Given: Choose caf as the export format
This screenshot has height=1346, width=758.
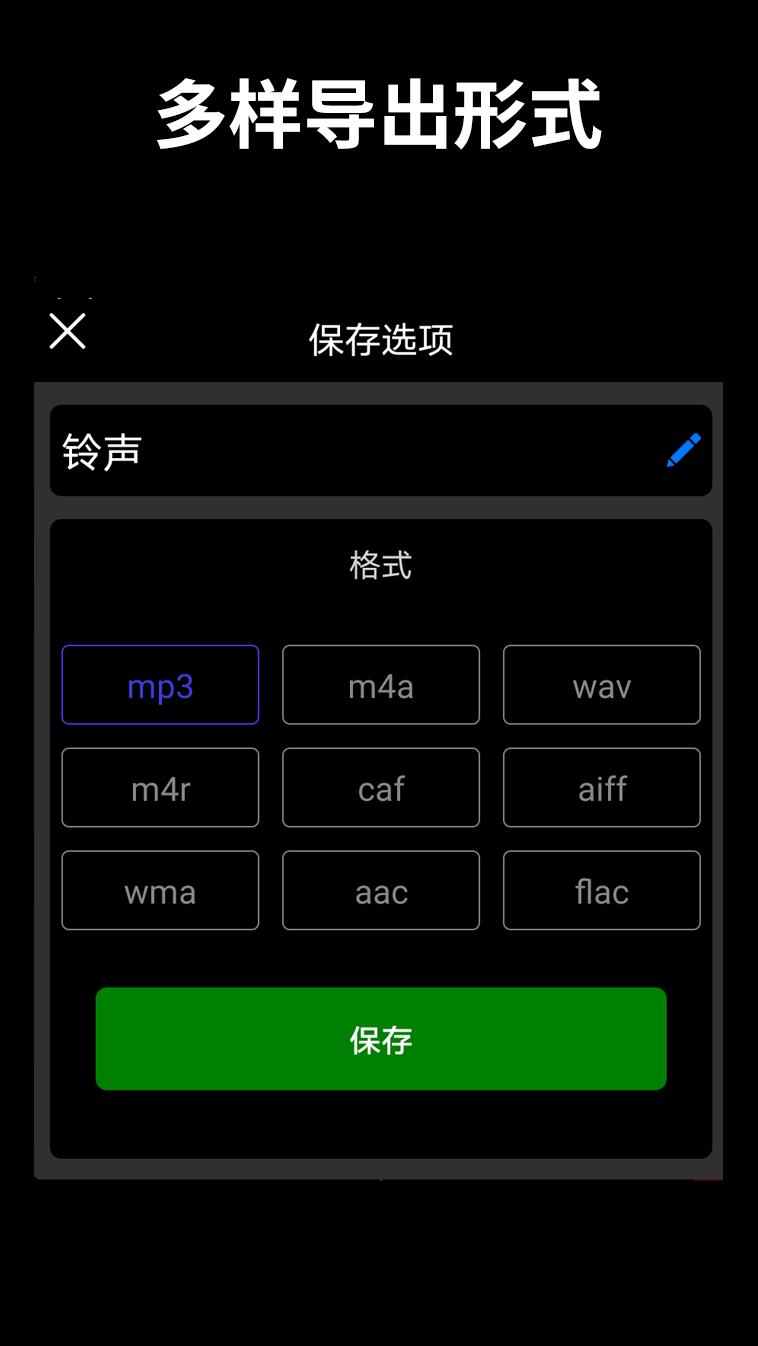Looking at the screenshot, I should (381, 787).
